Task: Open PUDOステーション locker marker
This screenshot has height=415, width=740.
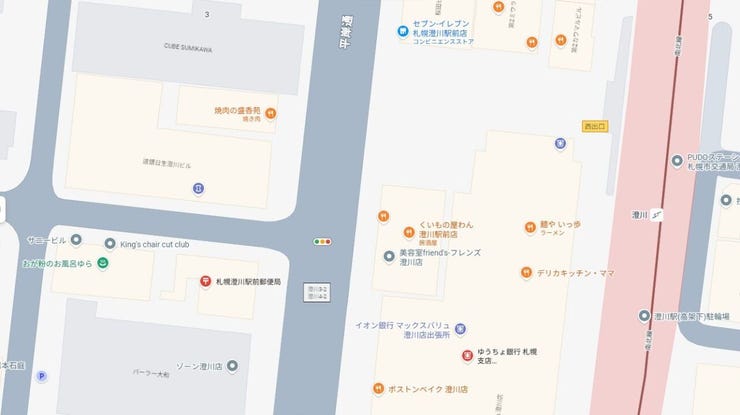Action: [x=677, y=159]
